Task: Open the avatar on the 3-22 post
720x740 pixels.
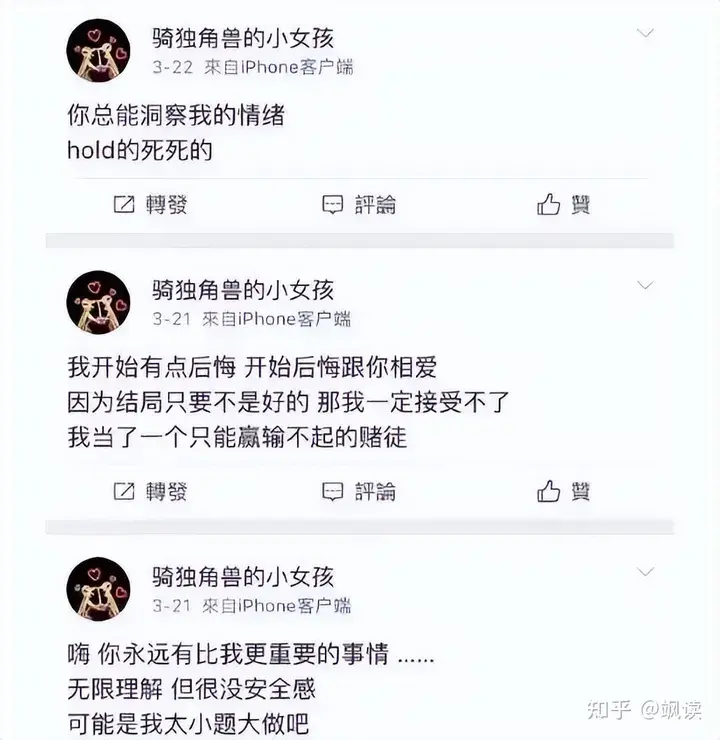Action: click(98, 51)
